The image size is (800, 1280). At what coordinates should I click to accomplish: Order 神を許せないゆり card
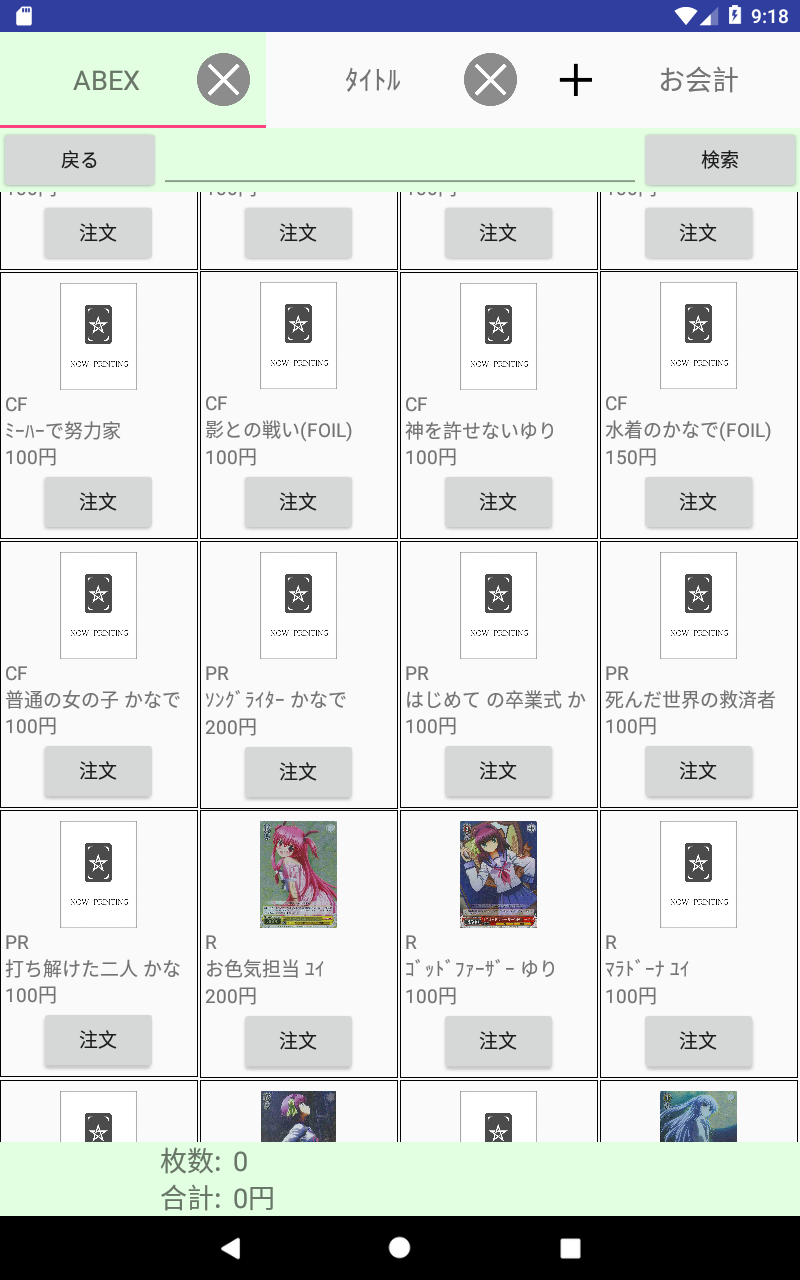click(498, 502)
